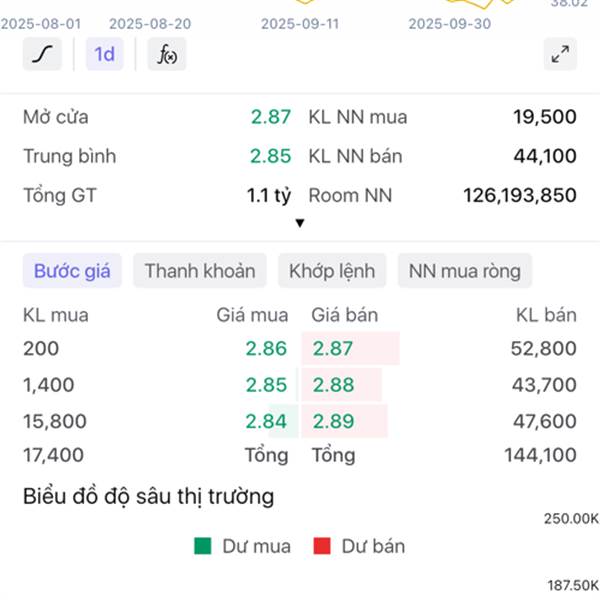
Task: Select the 2.86 bid price row
Action: tap(155, 348)
